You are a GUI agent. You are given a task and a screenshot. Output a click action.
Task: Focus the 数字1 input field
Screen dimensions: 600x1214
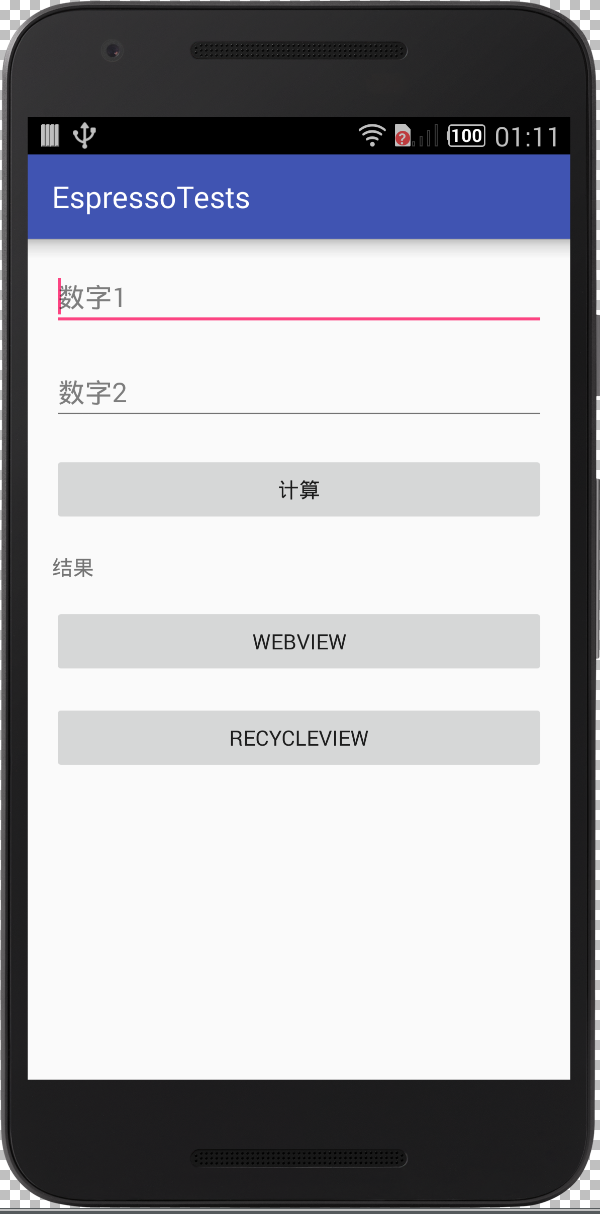pos(298,297)
